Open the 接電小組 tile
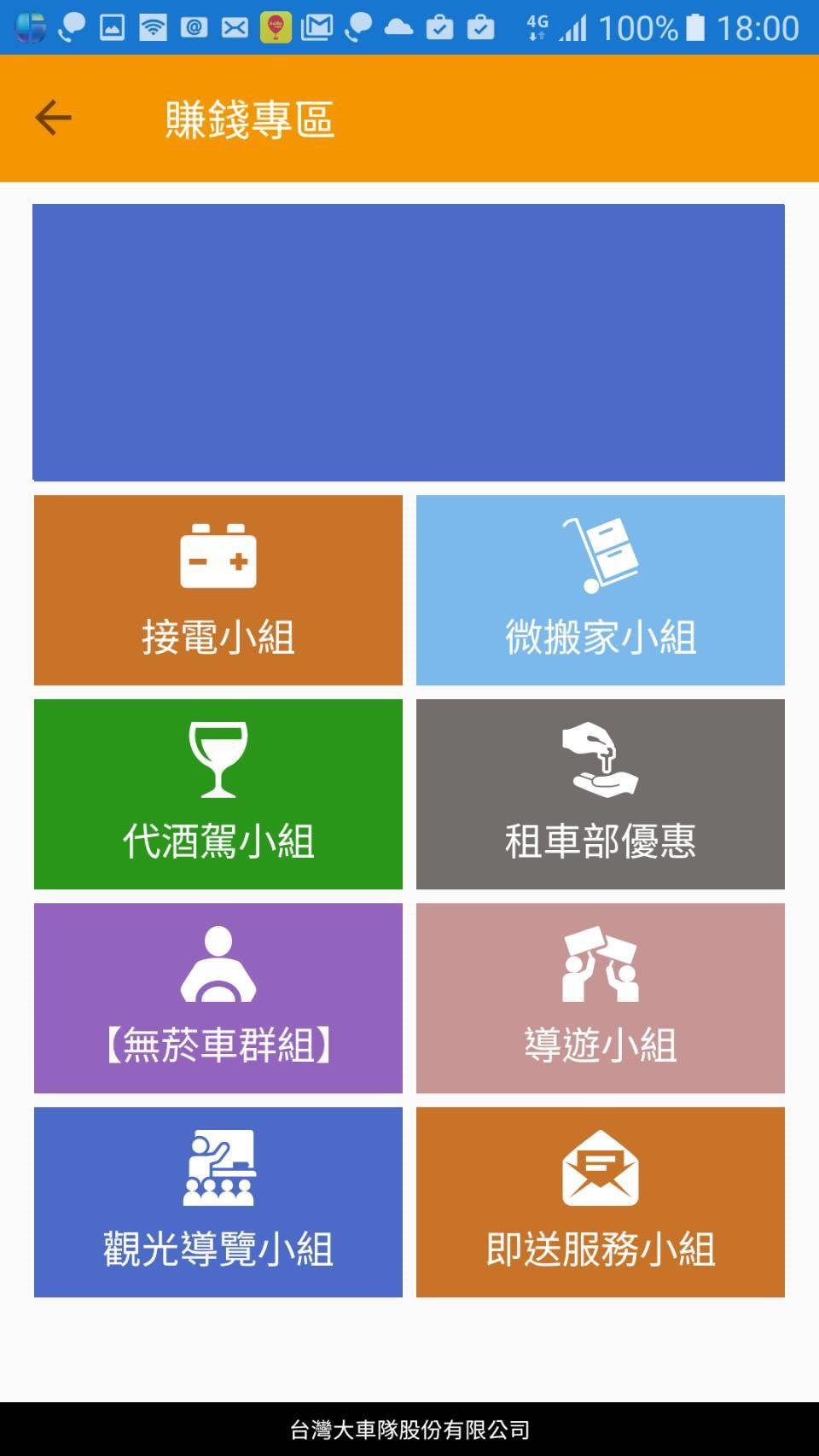This screenshot has width=819, height=1456. (x=218, y=590)
